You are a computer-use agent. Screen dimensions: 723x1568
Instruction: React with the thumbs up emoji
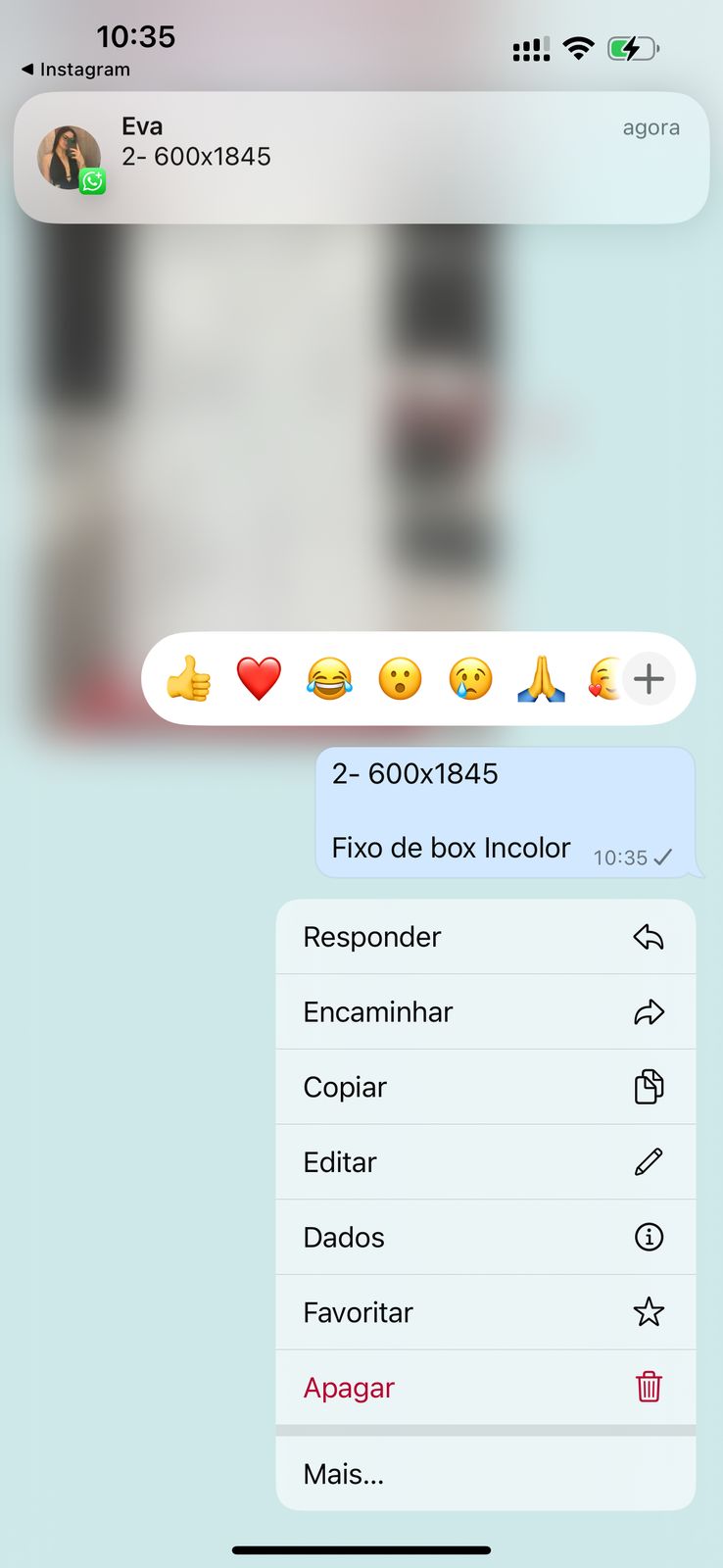188,678
